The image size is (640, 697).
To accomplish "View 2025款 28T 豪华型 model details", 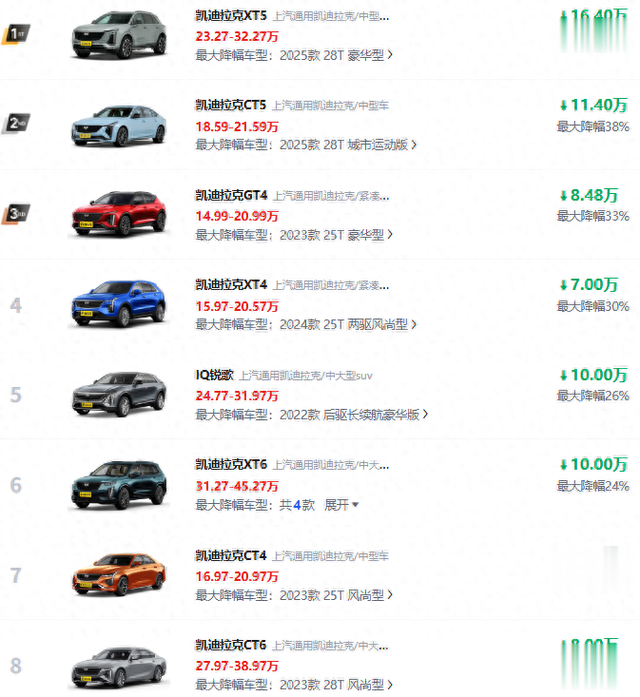I will tap(325, 54).
